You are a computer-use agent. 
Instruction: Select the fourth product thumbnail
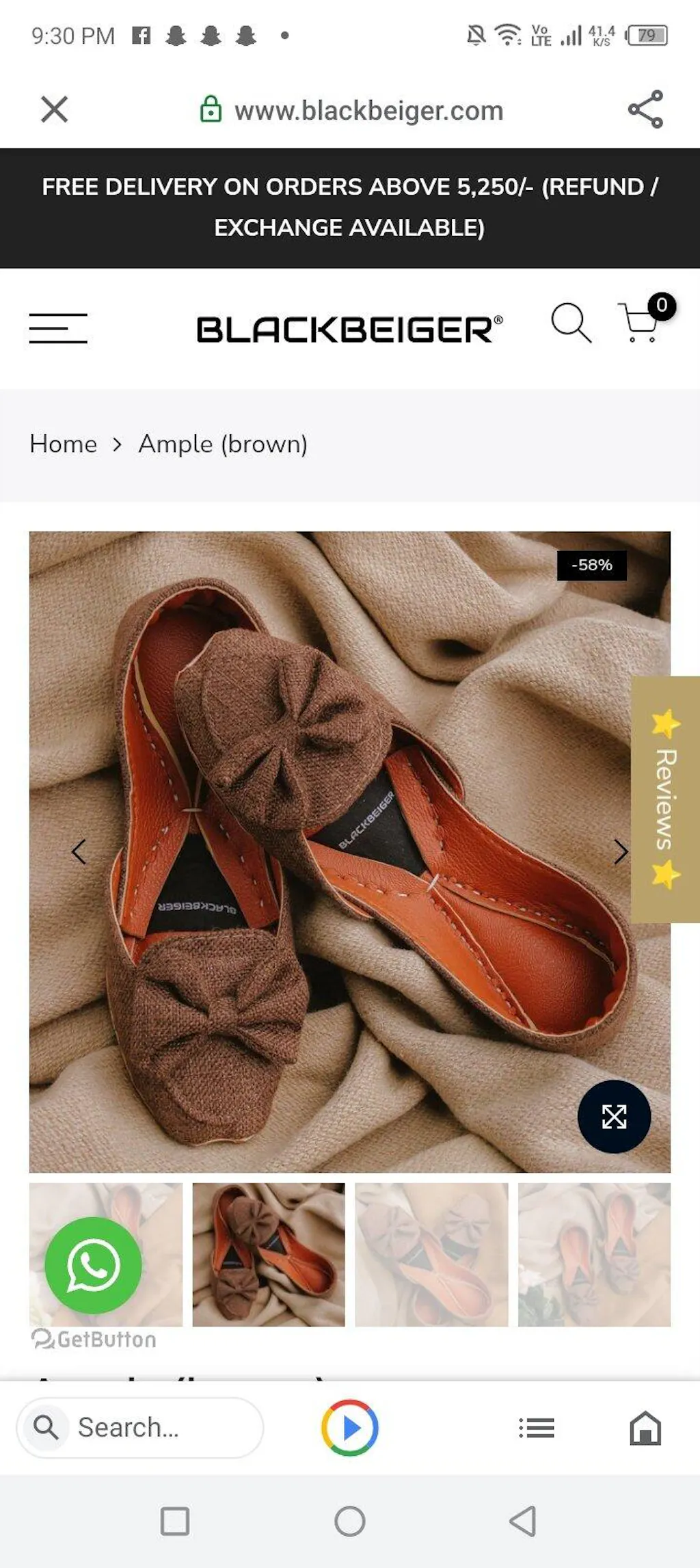(x=594, y=1254)
